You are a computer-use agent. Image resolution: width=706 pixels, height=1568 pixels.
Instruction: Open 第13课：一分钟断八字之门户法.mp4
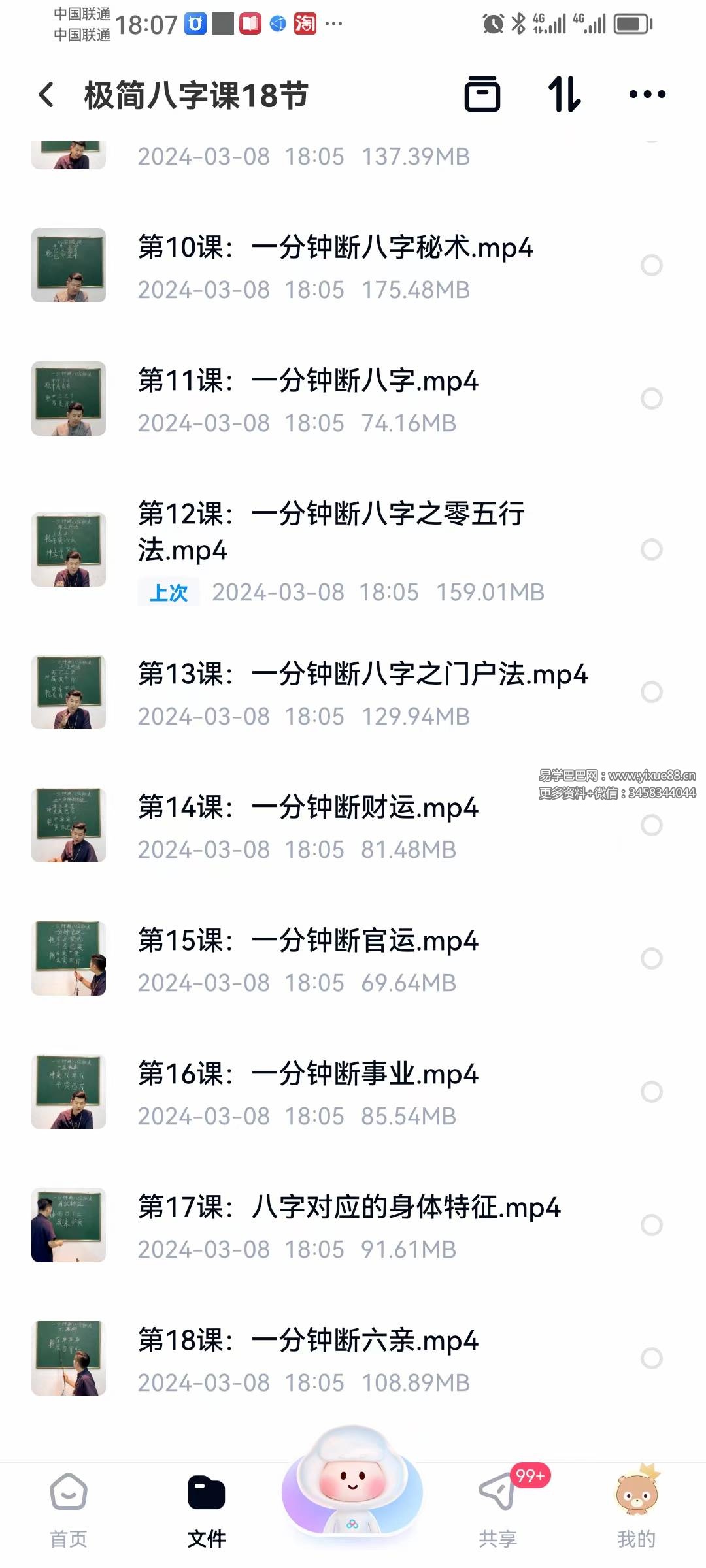pyautogui.click(x=363, y=675)
